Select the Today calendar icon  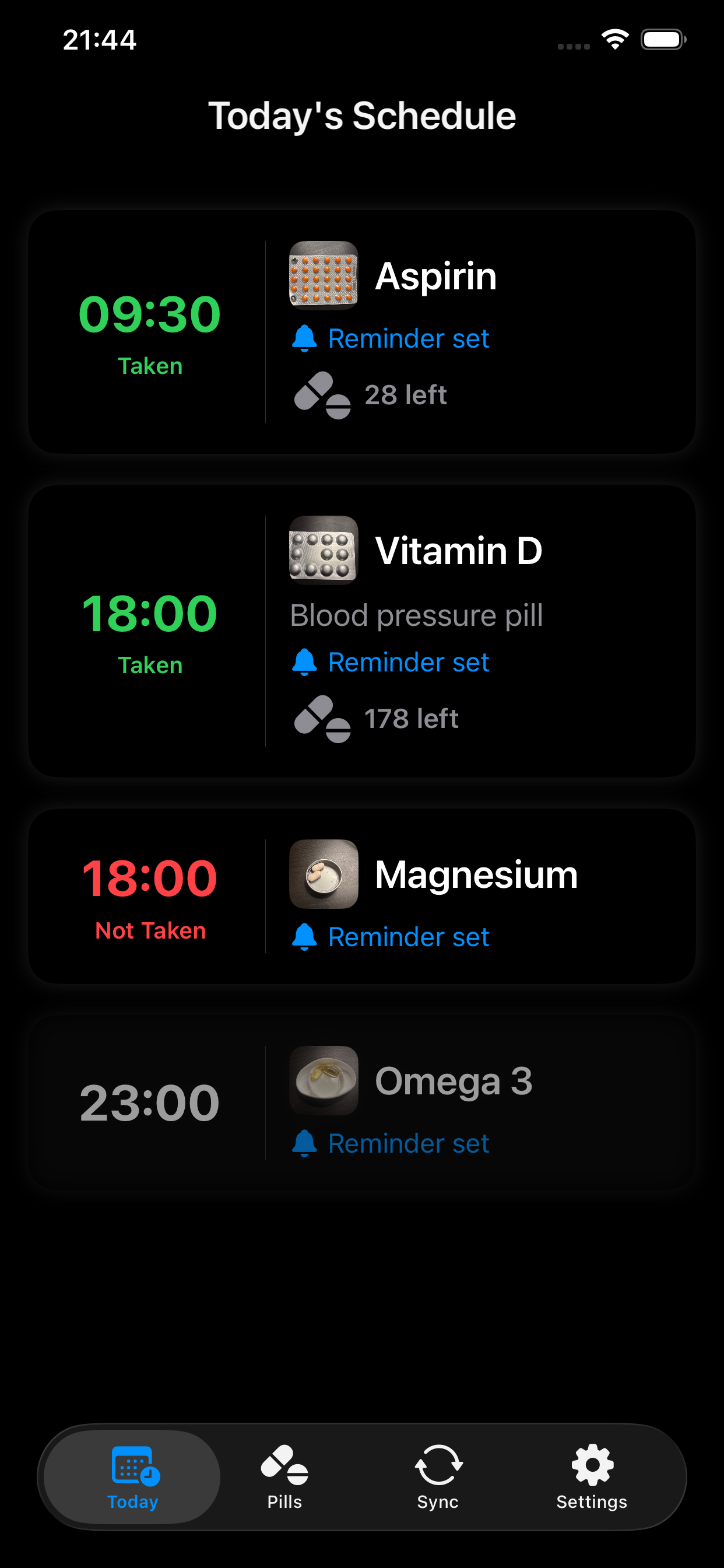click(133, 1465)
